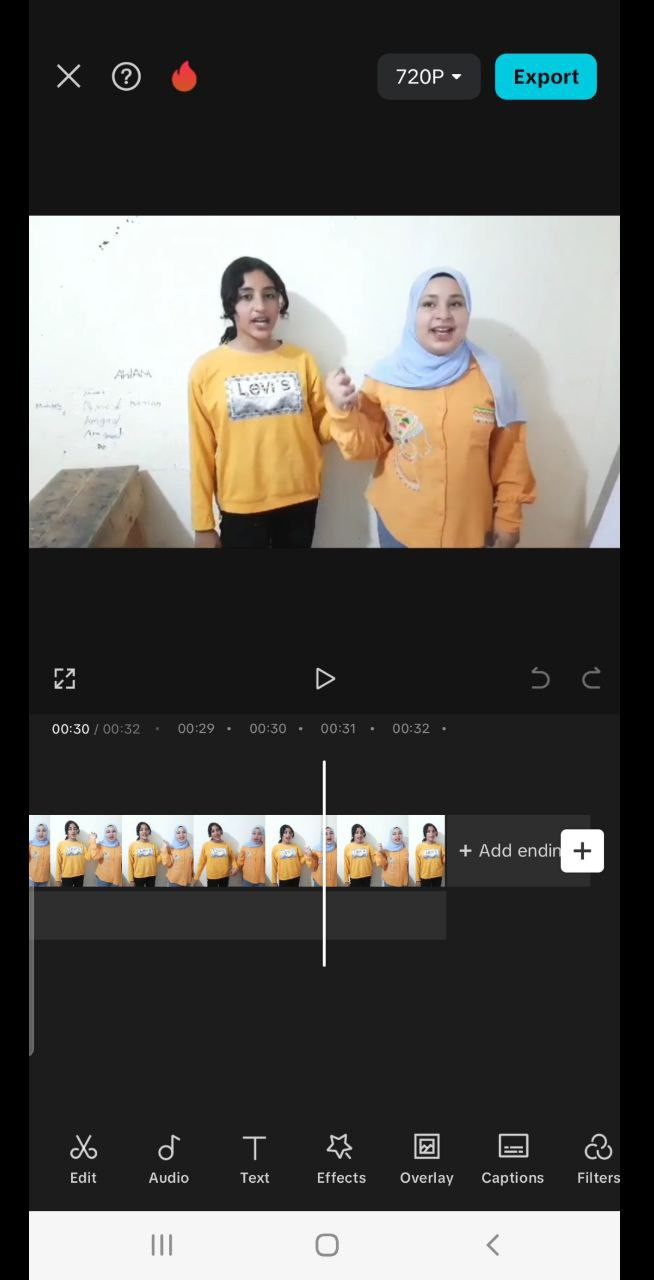This screenshot has width=654, height=1280.
Task: Open the Captions tool
Action: tap(513, 1158)
